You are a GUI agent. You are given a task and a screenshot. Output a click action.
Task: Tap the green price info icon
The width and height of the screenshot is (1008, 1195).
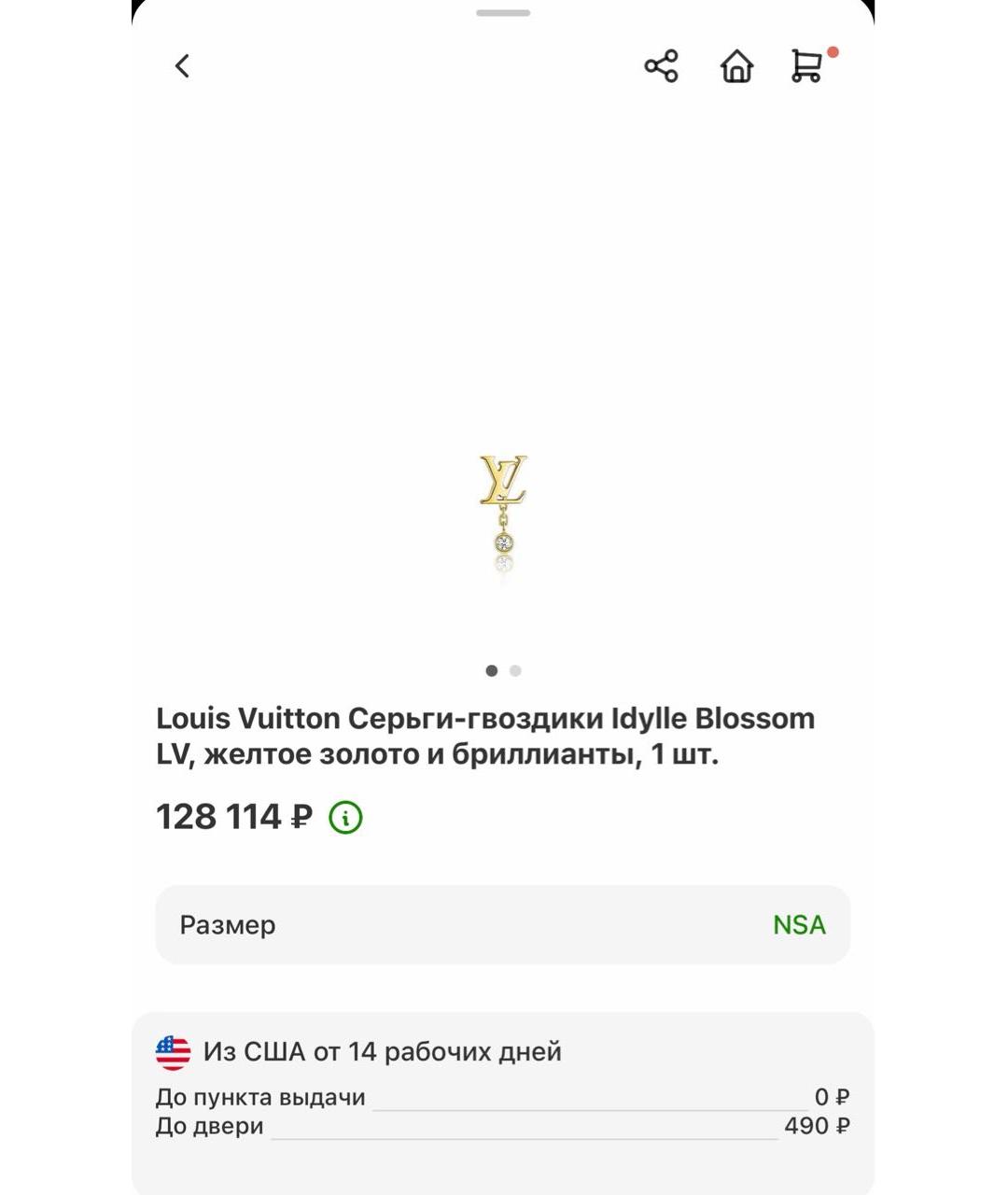(344, 818)
